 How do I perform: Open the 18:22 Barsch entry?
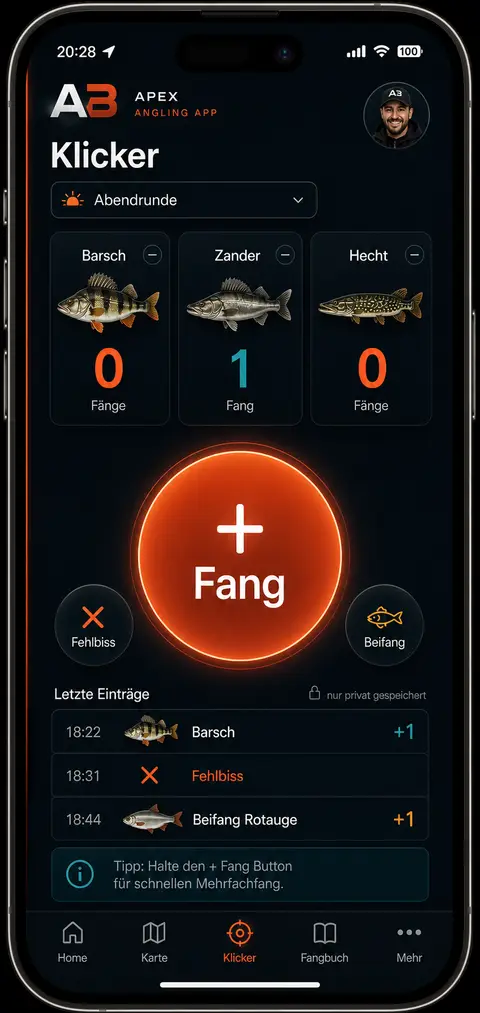tap(240, 732)
